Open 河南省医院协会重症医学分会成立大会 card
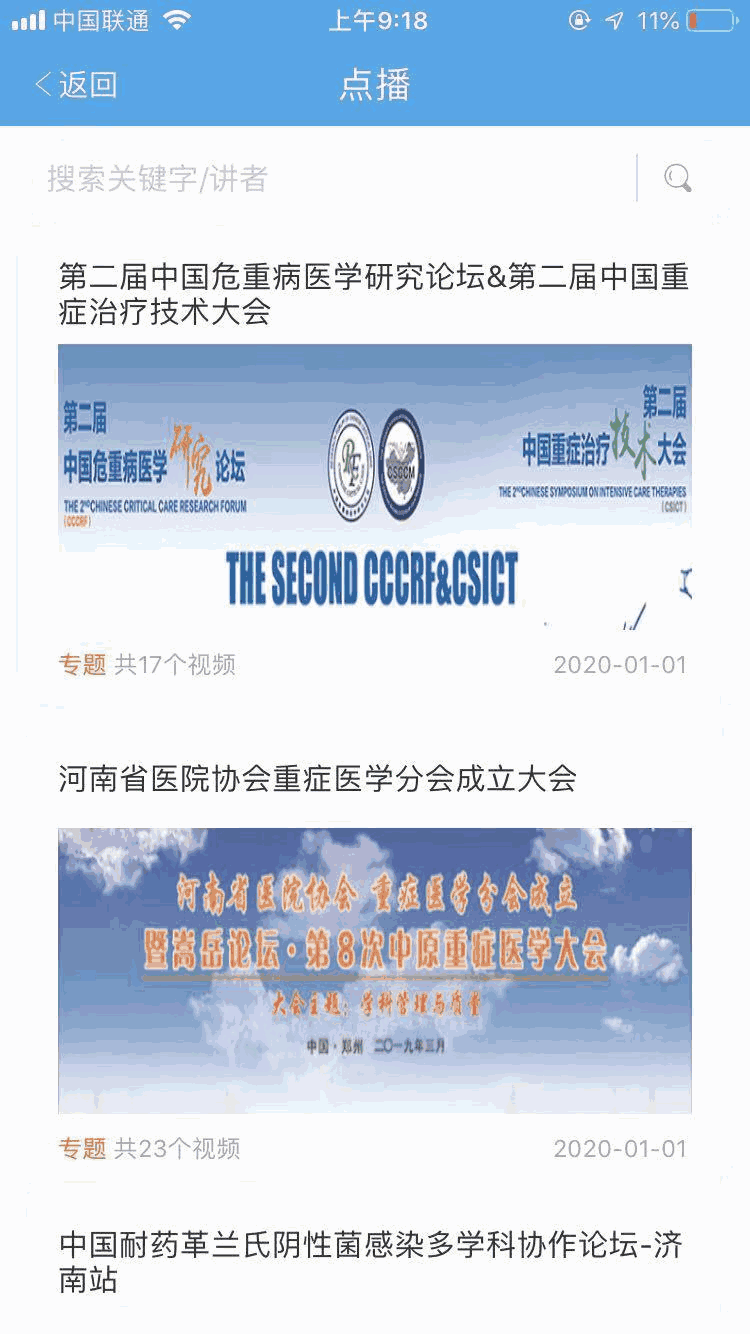This screenshot has height=1334, width=750. pos(374,970)
